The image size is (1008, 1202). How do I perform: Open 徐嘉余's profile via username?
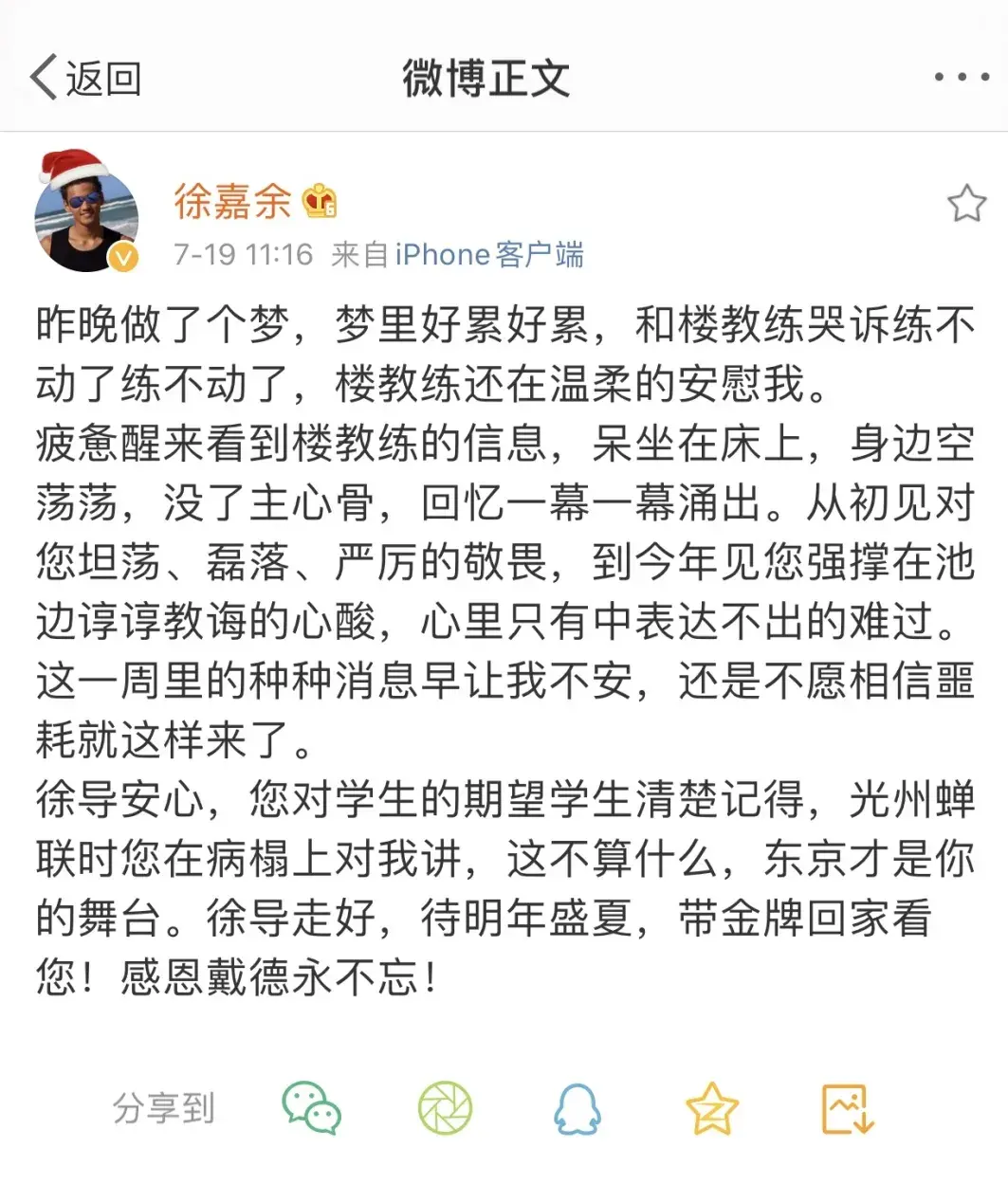point(233,202)
